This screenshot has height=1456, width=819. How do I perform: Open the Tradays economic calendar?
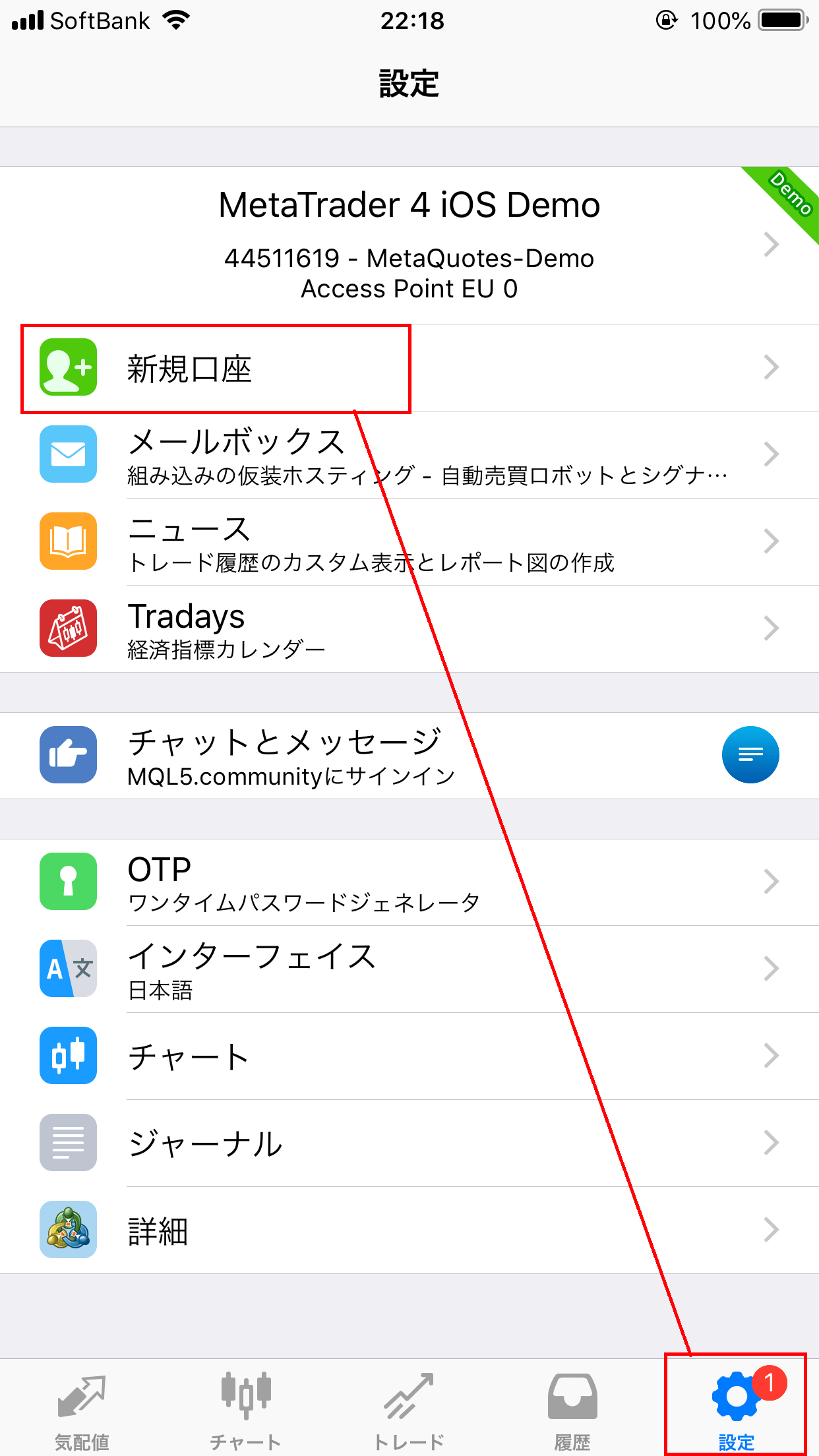[409, 629]
